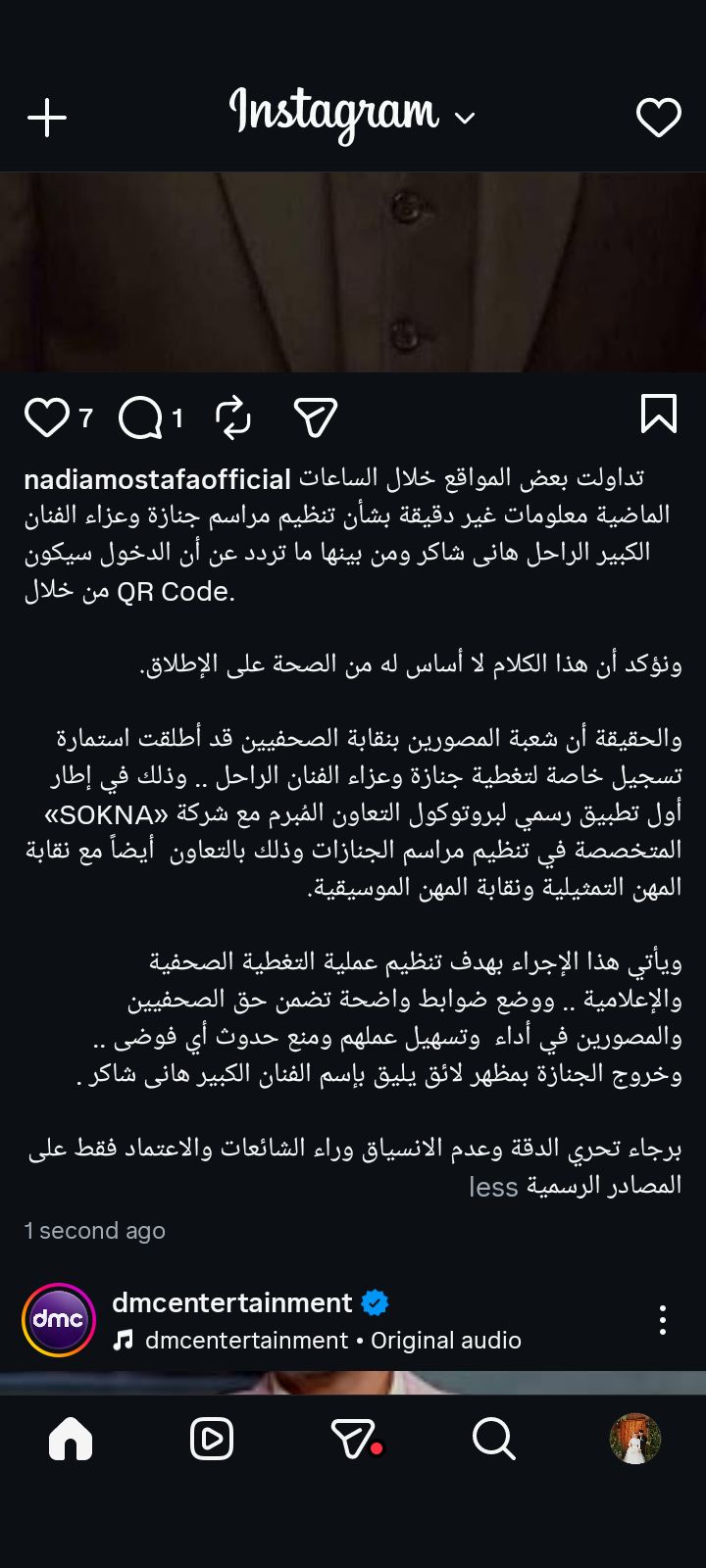706x1568 pixels.
Task: Open comments on nadiamostafaofficial's post
Action: [140, 418]
